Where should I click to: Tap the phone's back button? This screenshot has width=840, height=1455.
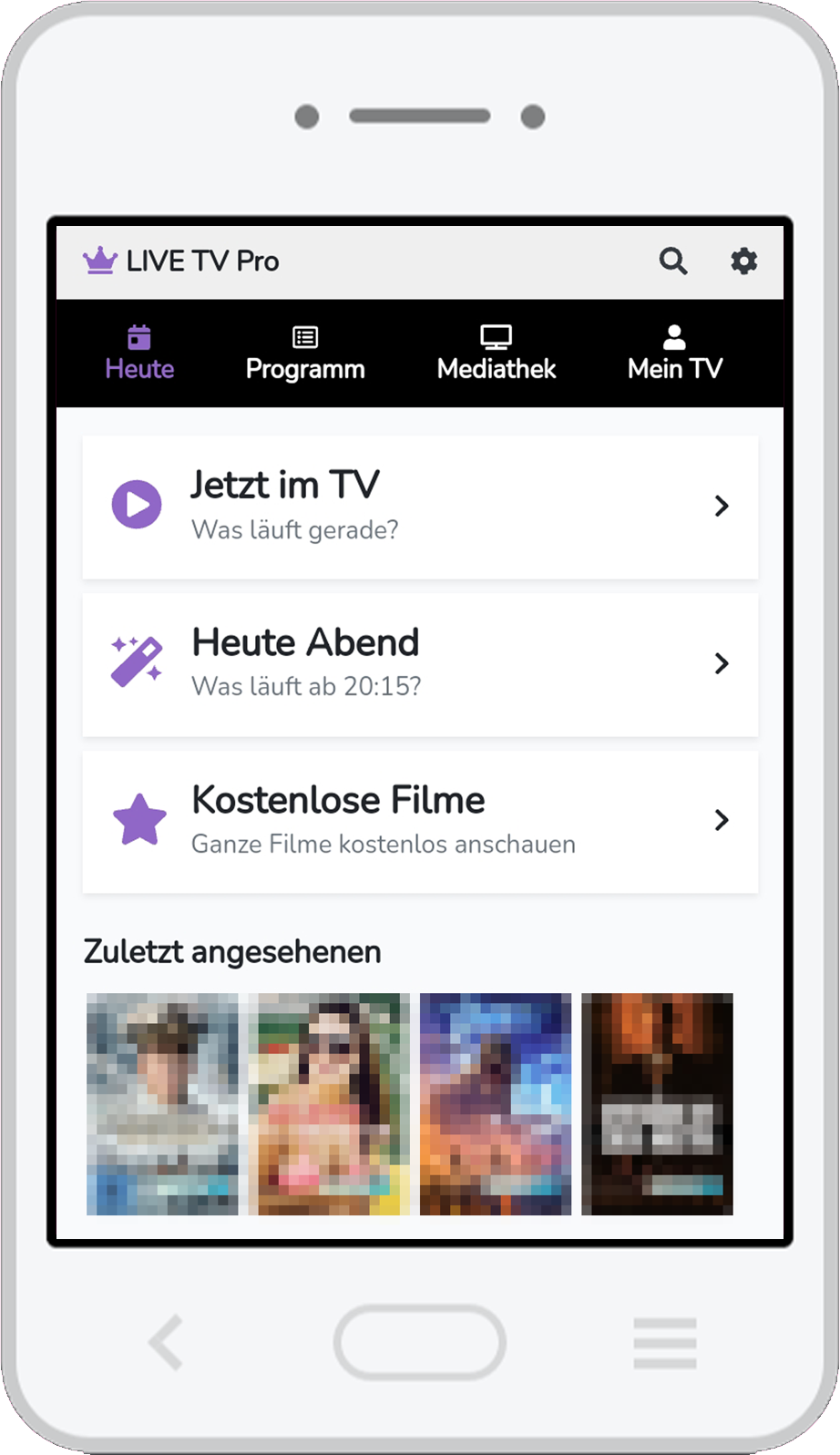click(167, 1342)
